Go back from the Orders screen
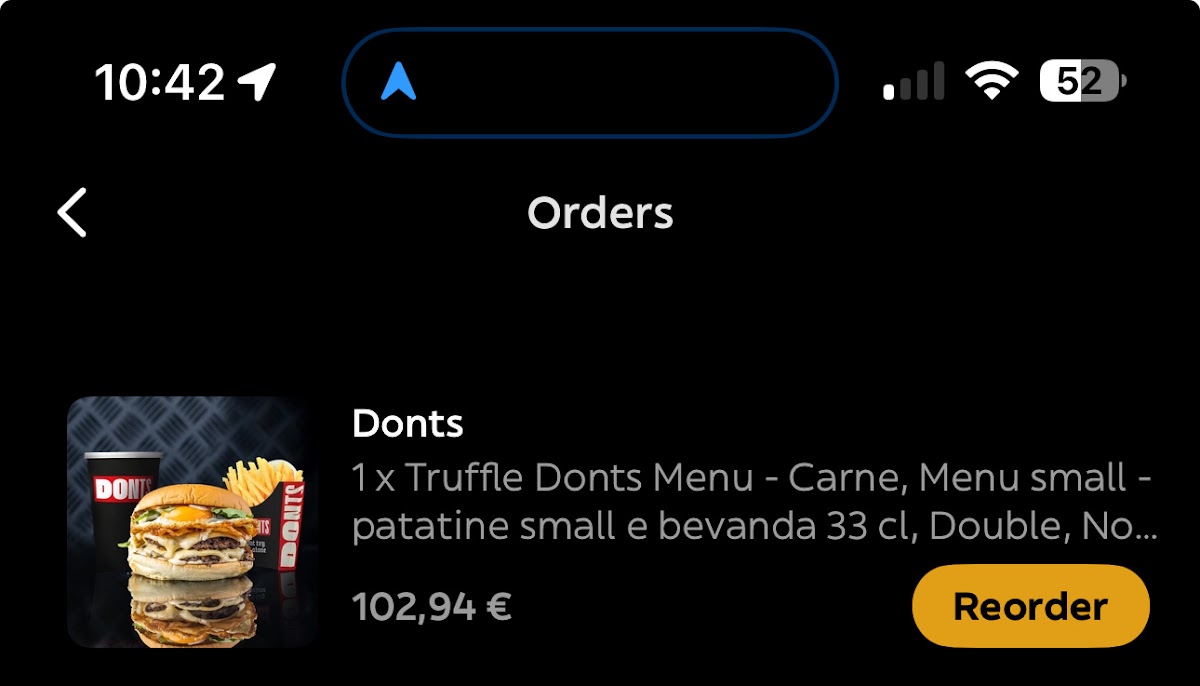The height and width of the screenshot is (686, 1200). (72, 213)
